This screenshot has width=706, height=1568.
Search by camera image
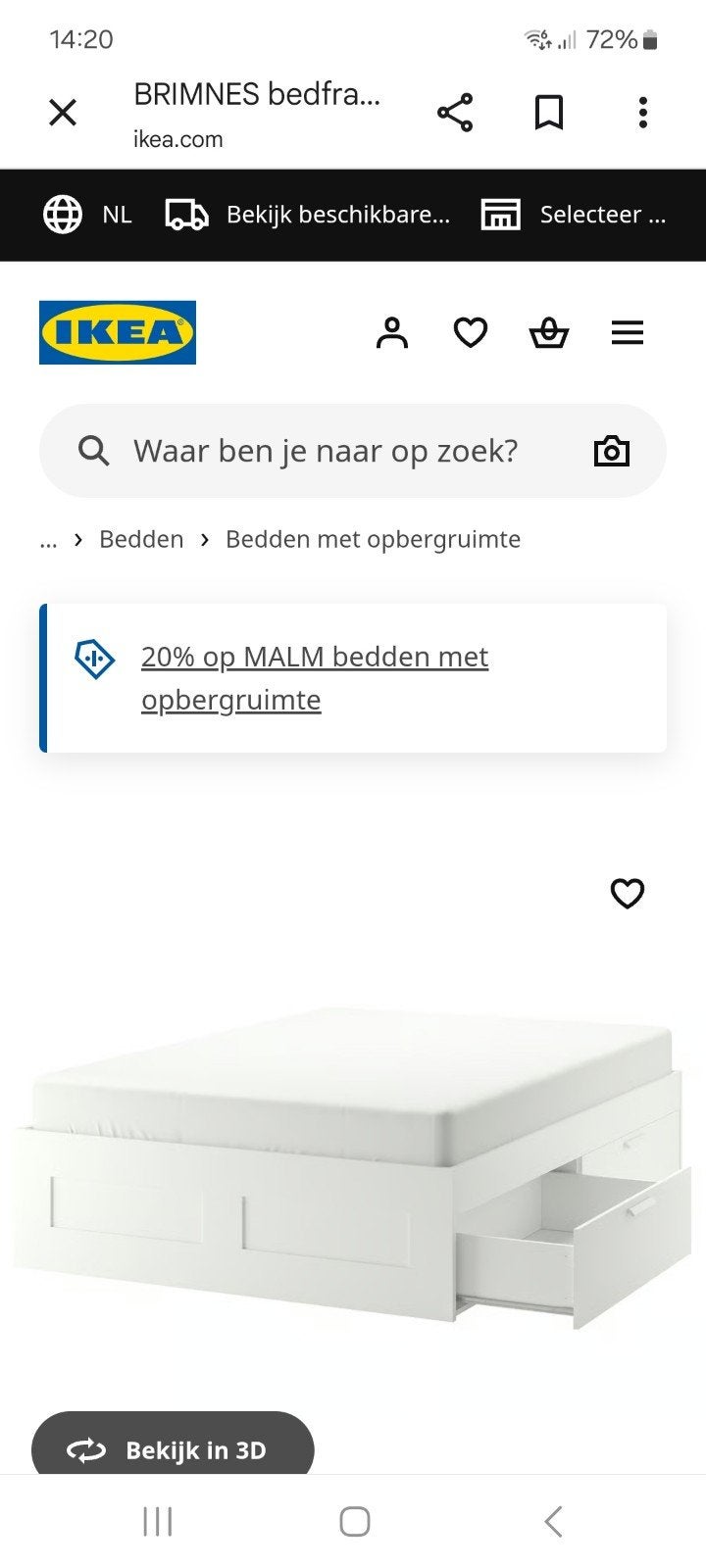[x=612, y=451]
